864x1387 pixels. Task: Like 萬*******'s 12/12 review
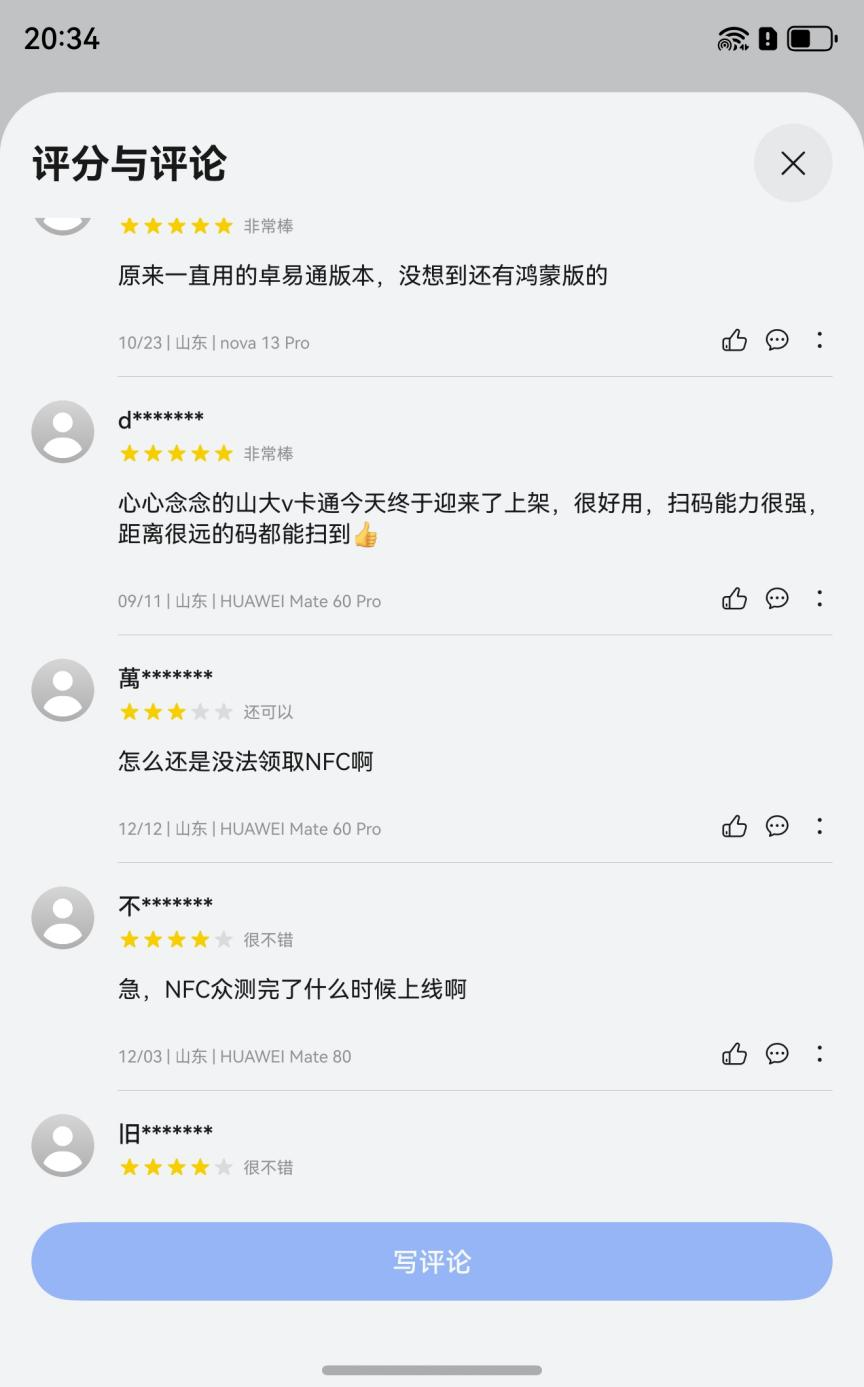tap(734, 827)
